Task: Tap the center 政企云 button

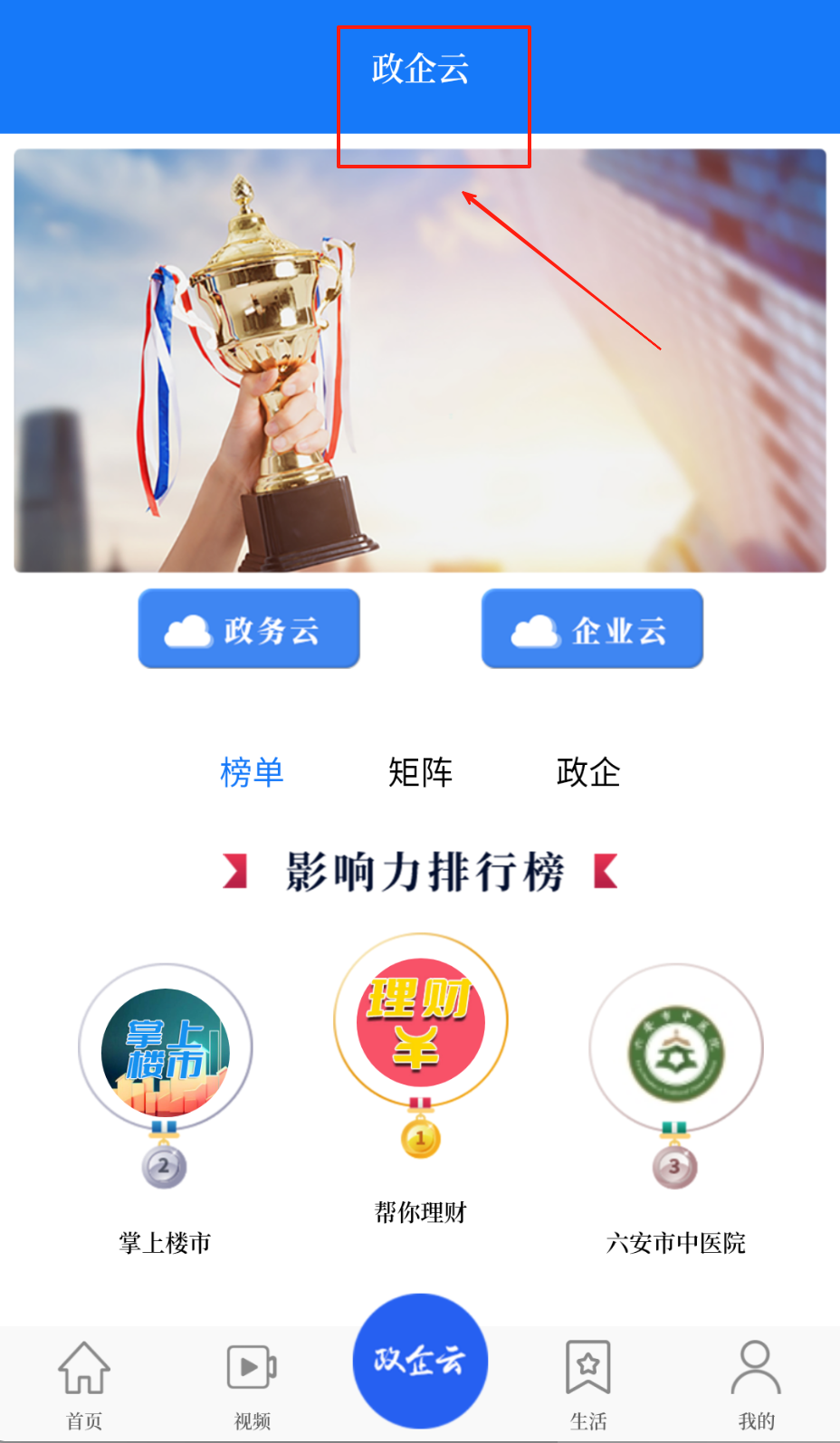Action: (420, 1361)
